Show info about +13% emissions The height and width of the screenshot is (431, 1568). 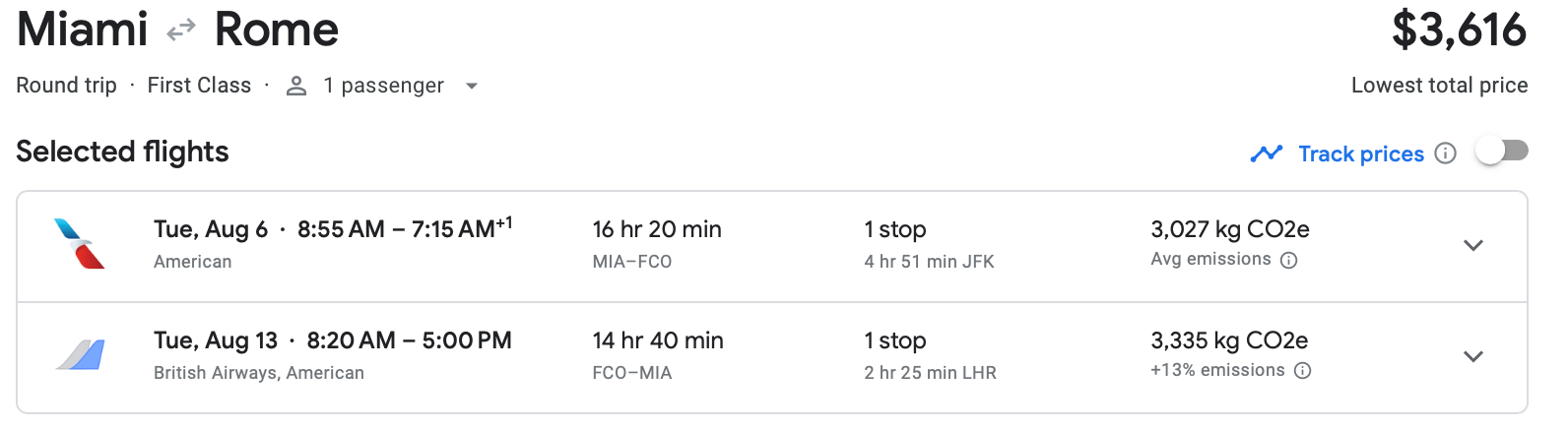click(1302, 371)
